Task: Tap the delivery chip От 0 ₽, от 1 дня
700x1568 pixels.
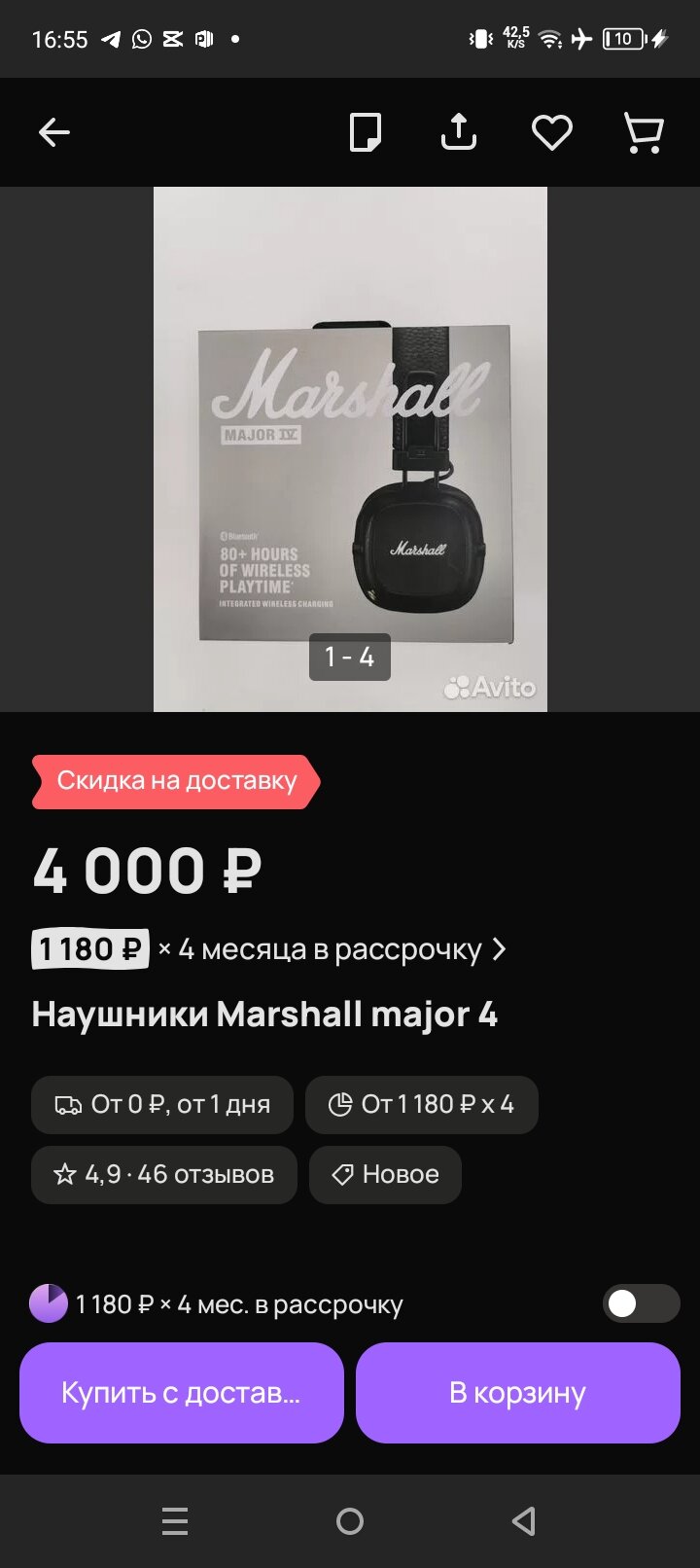Action: 162,1105
